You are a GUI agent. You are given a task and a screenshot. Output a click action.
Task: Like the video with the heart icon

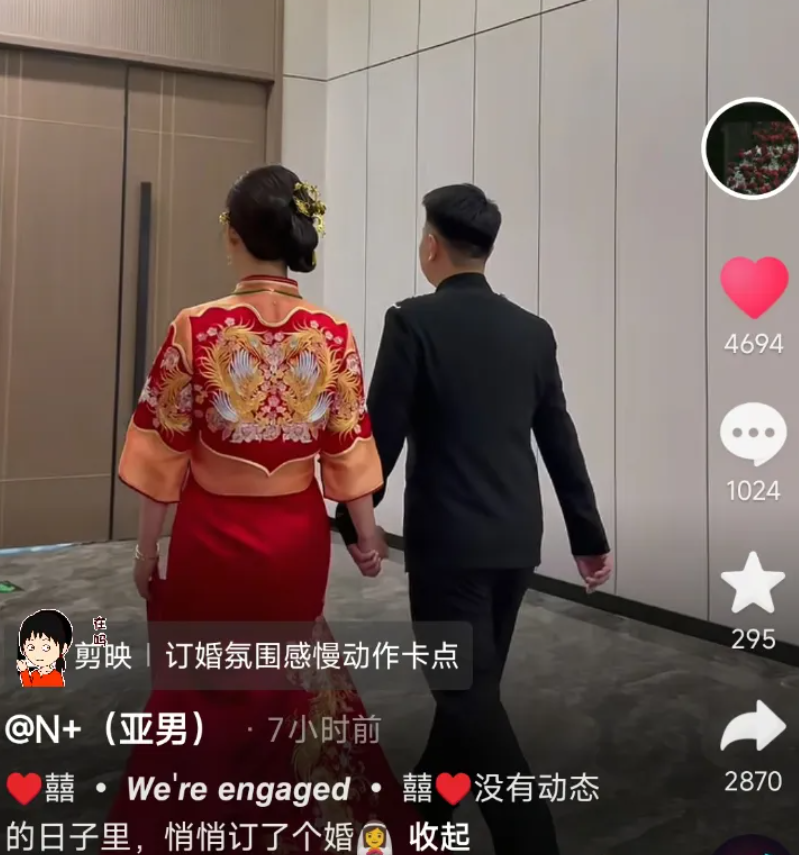click(x=754, y=287)
